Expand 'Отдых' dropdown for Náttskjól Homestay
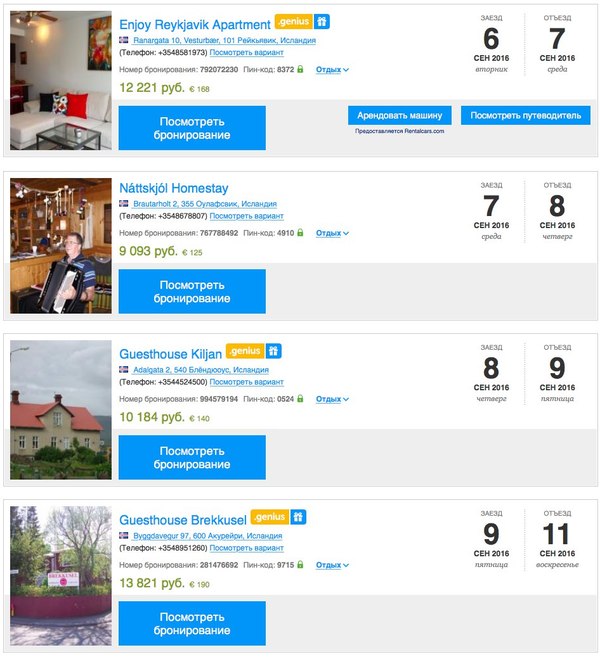The width and height of the screenshot is (600, 657). click(x=332, y=234)
